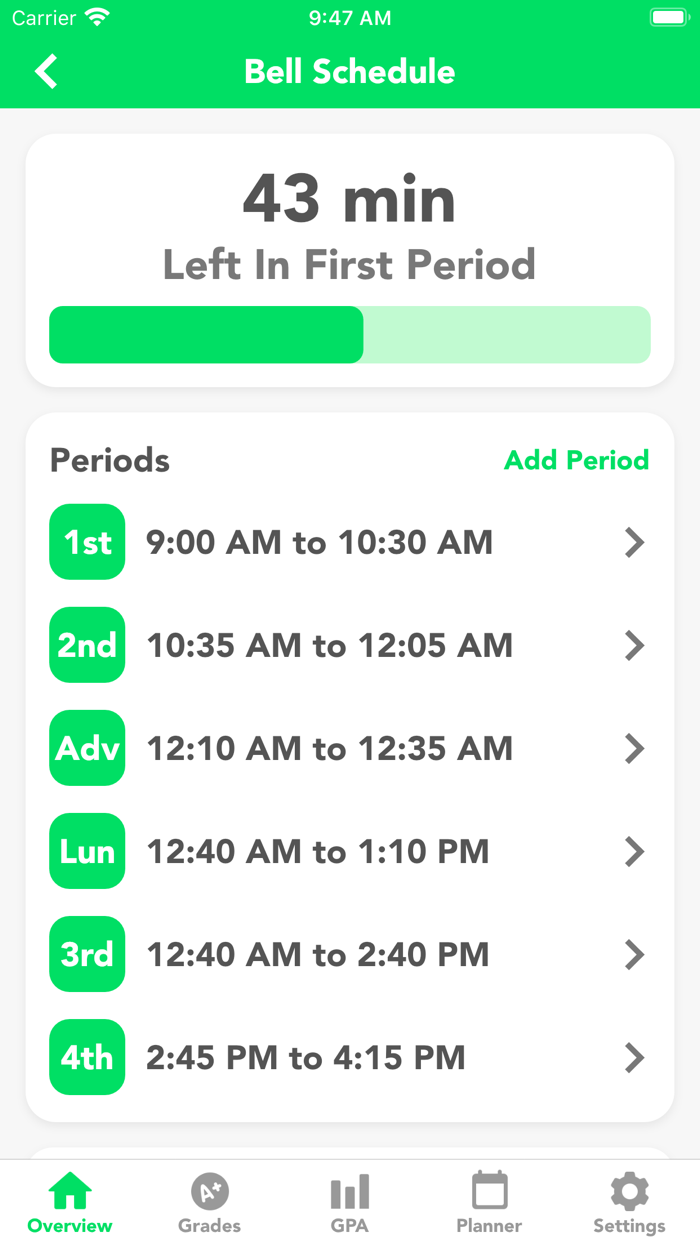
Task: Tap Add Period
Action: [576, 460]
